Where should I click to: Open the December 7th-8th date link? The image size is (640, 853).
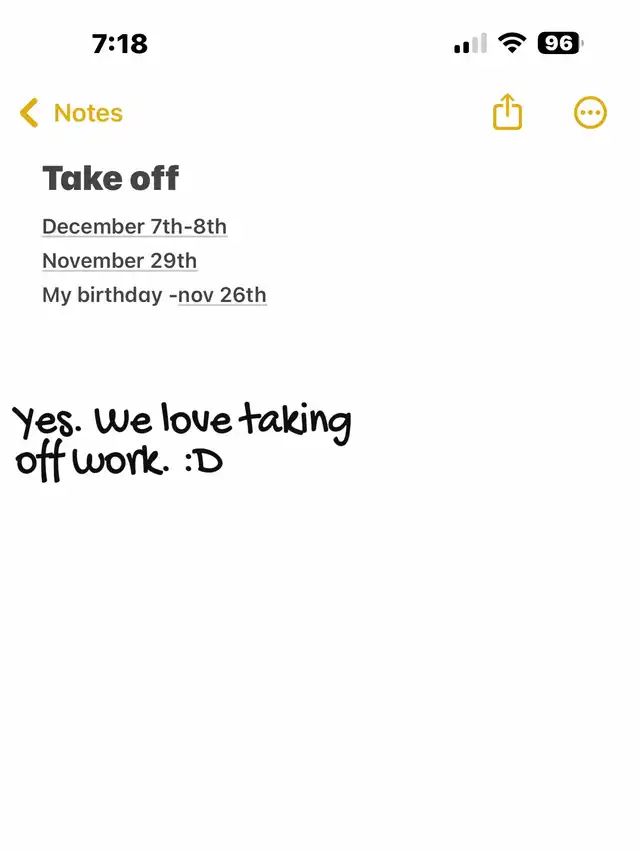(134, 227)
